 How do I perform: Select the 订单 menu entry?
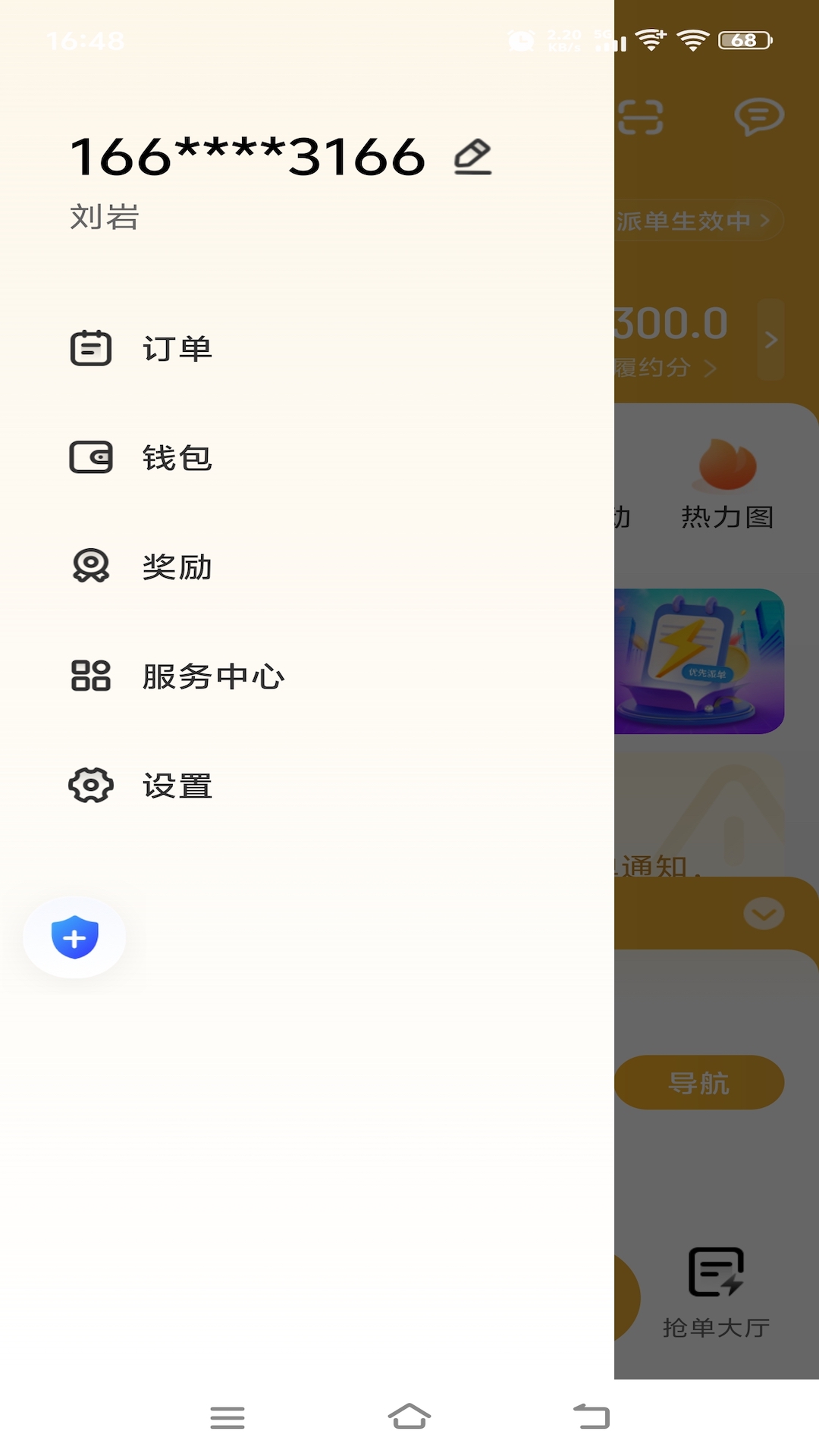pyautogui.click(x=178, y=349)
